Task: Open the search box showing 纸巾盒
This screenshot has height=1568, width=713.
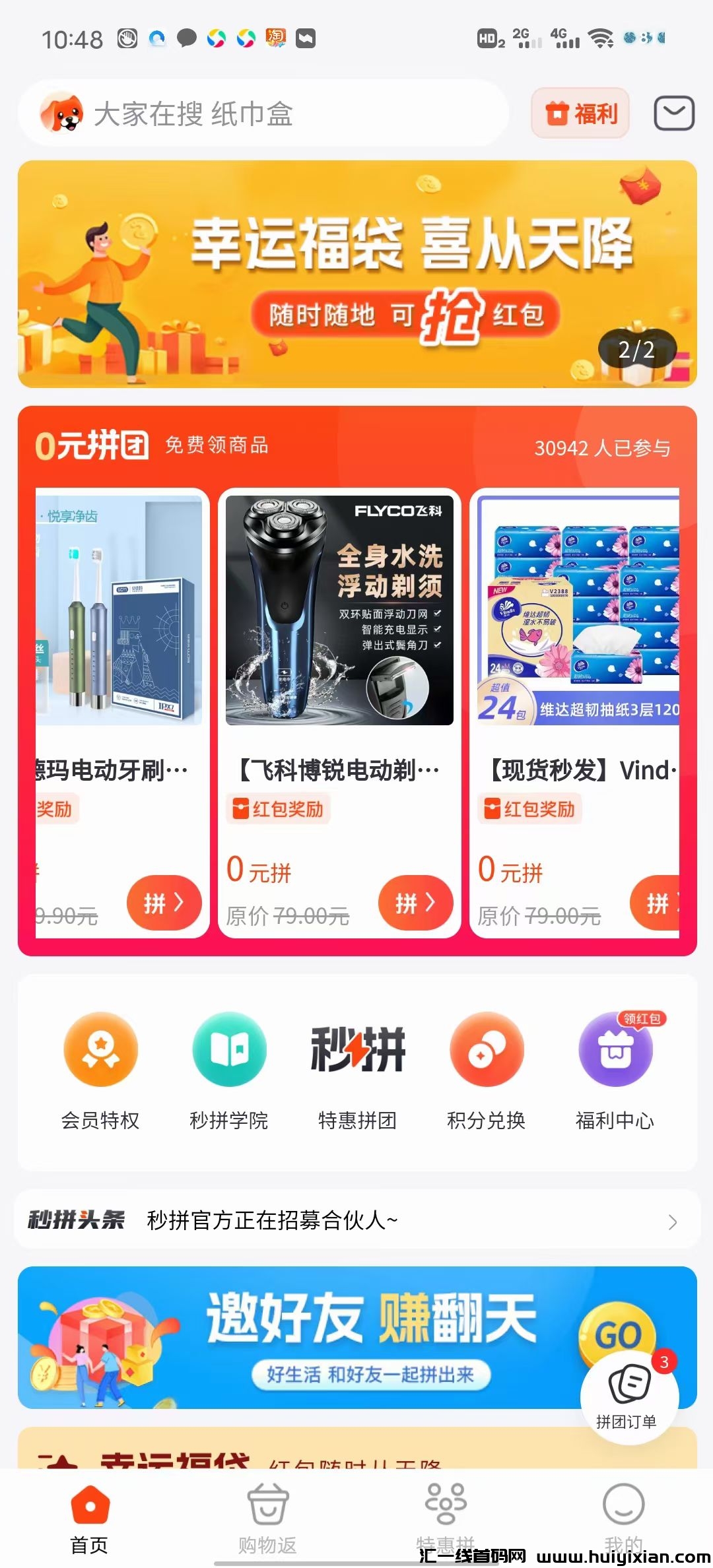Action: coord(264,114)
